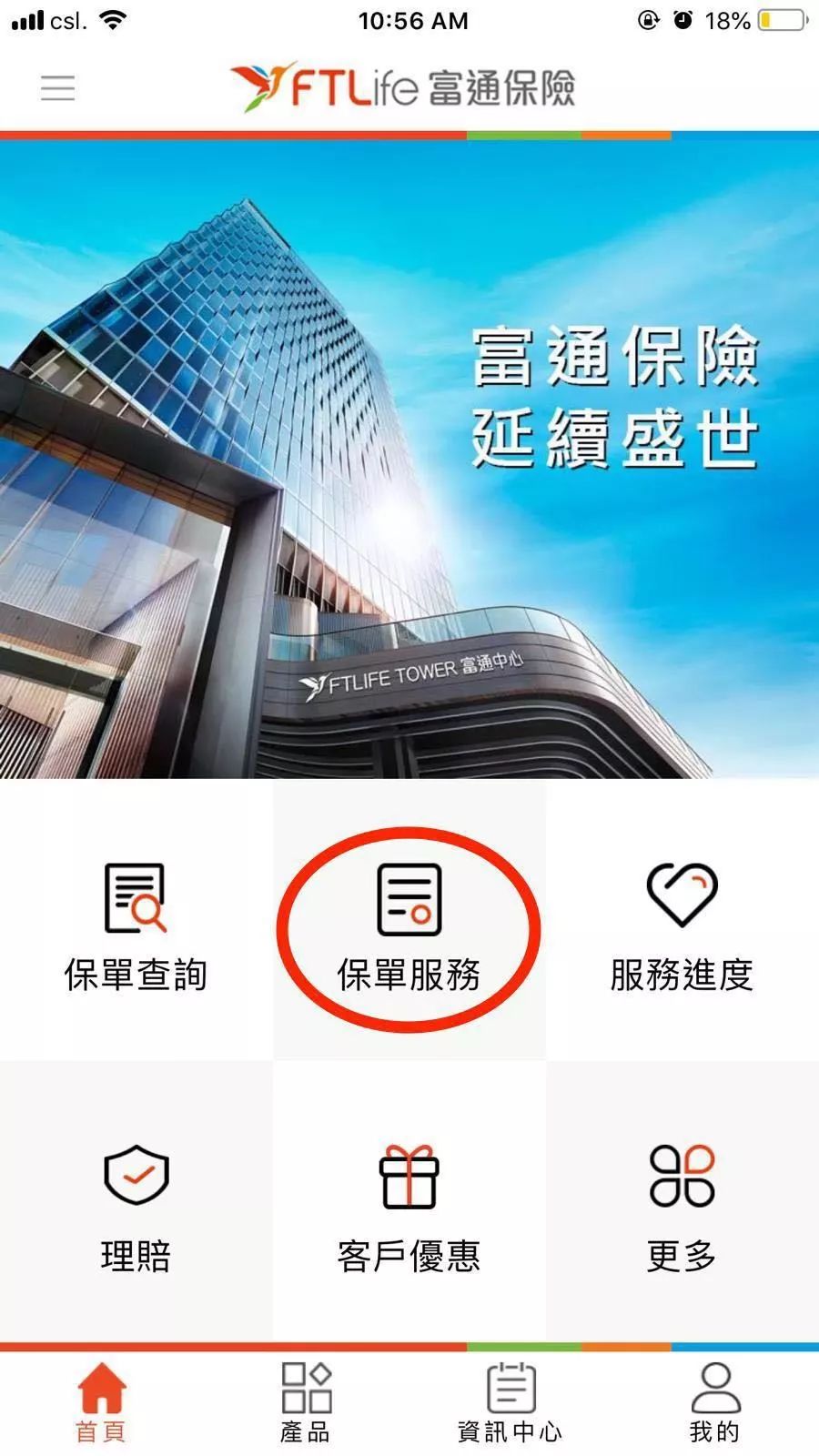Tap the FTLife Tower banner image
This screenshot has width=819, height=1456.
(409, 455)
